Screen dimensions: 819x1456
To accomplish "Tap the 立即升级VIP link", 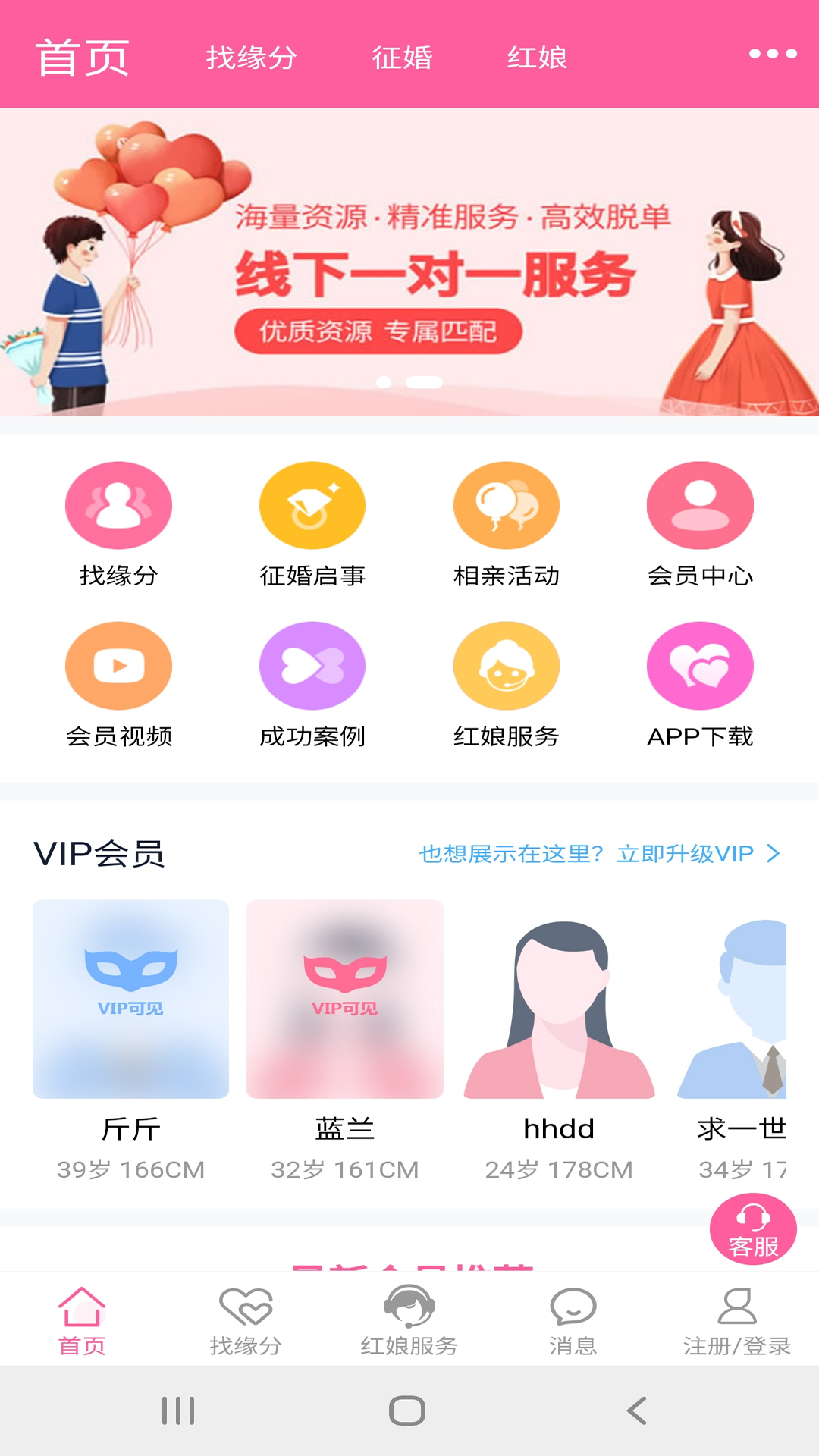I will pos(685,854).
